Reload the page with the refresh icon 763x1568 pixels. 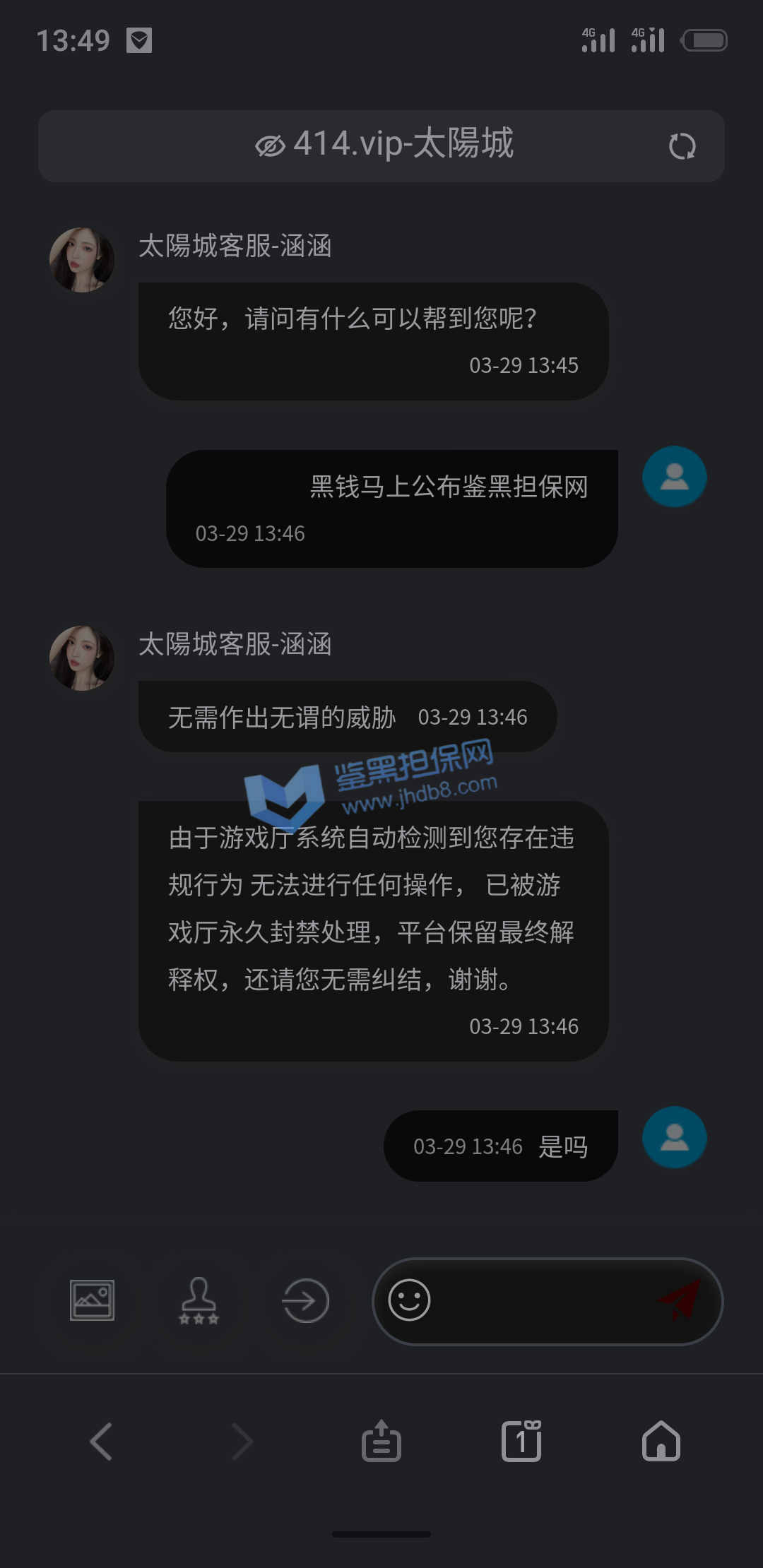(682, 146)
